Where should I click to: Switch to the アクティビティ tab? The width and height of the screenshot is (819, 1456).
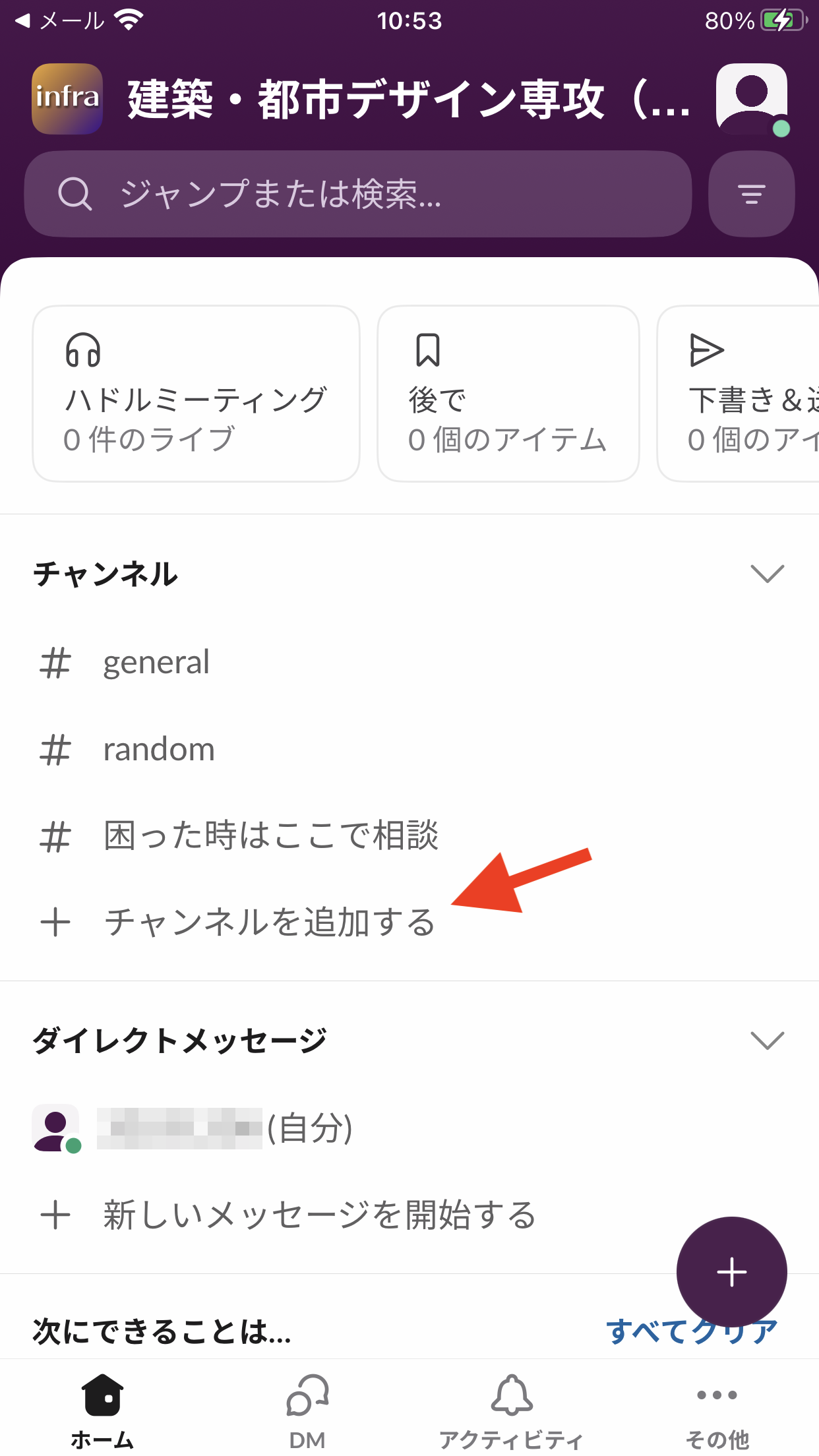[512, 1411]
